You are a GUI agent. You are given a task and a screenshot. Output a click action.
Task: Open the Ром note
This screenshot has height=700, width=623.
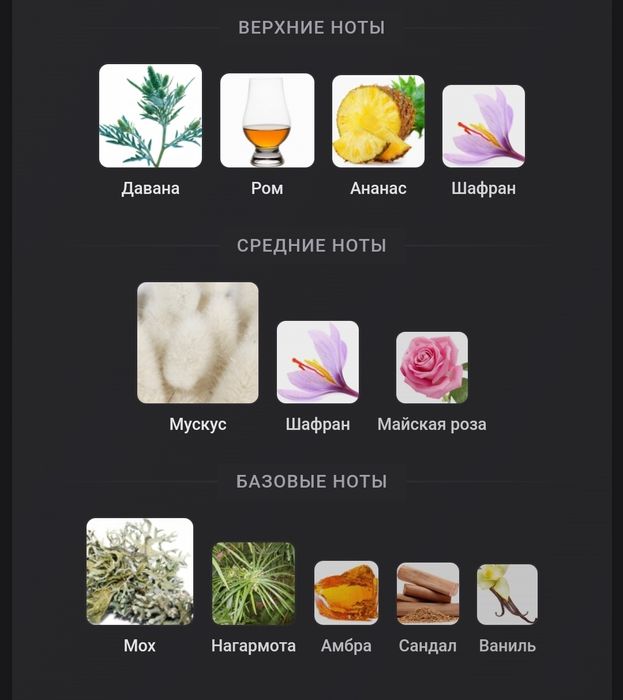[267, 121]
